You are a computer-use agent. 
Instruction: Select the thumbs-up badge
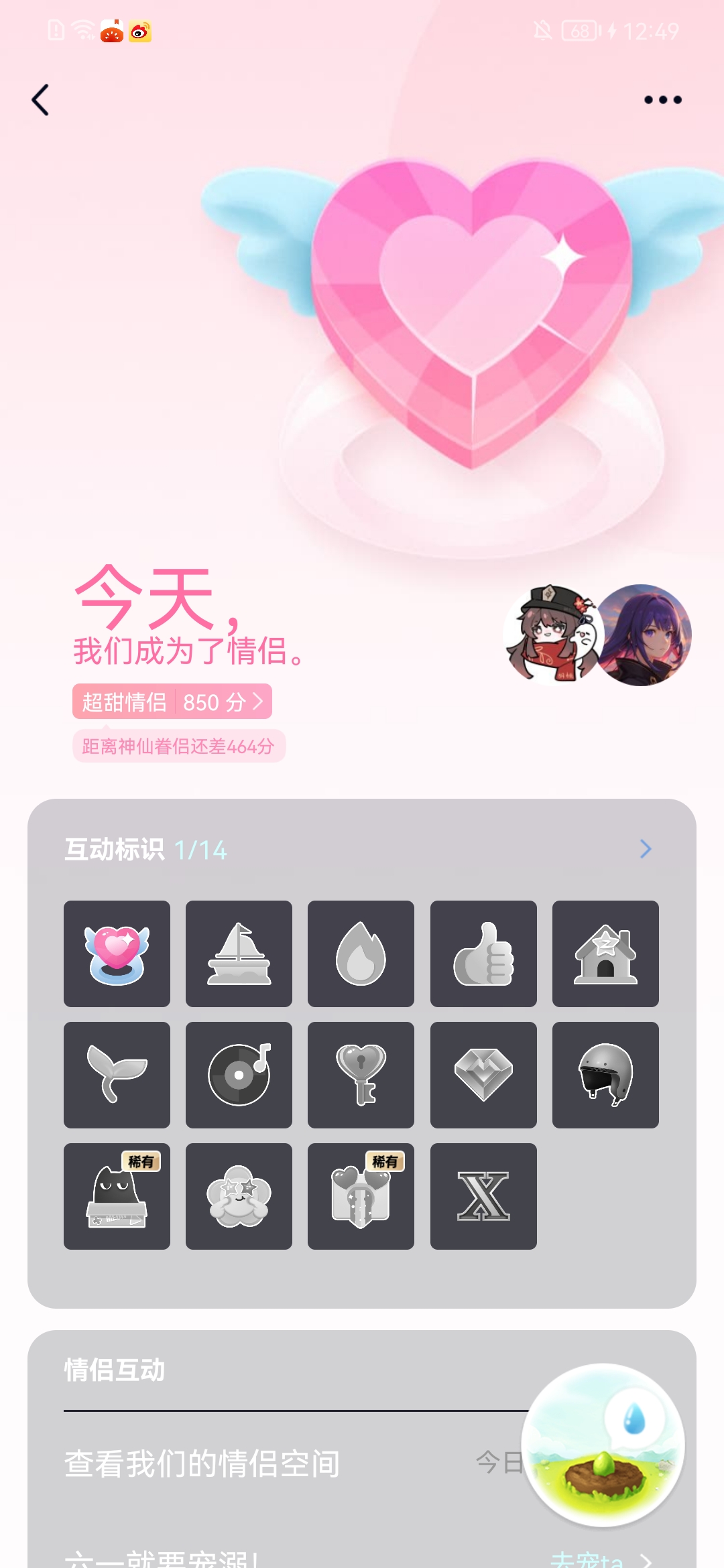483,954
